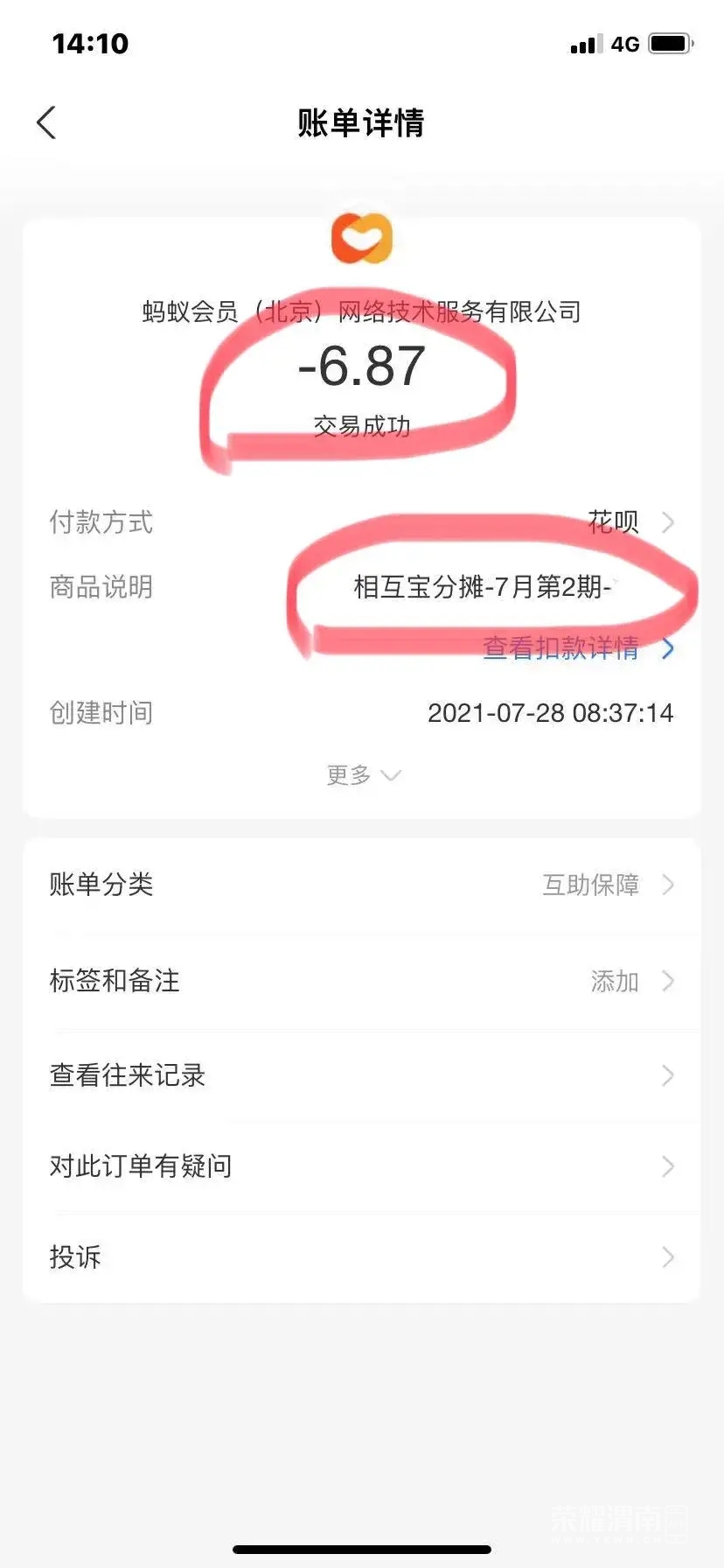724x1568 pixels.
Task: Open the 查看扣款详情 link
Action: pos(577,648)
